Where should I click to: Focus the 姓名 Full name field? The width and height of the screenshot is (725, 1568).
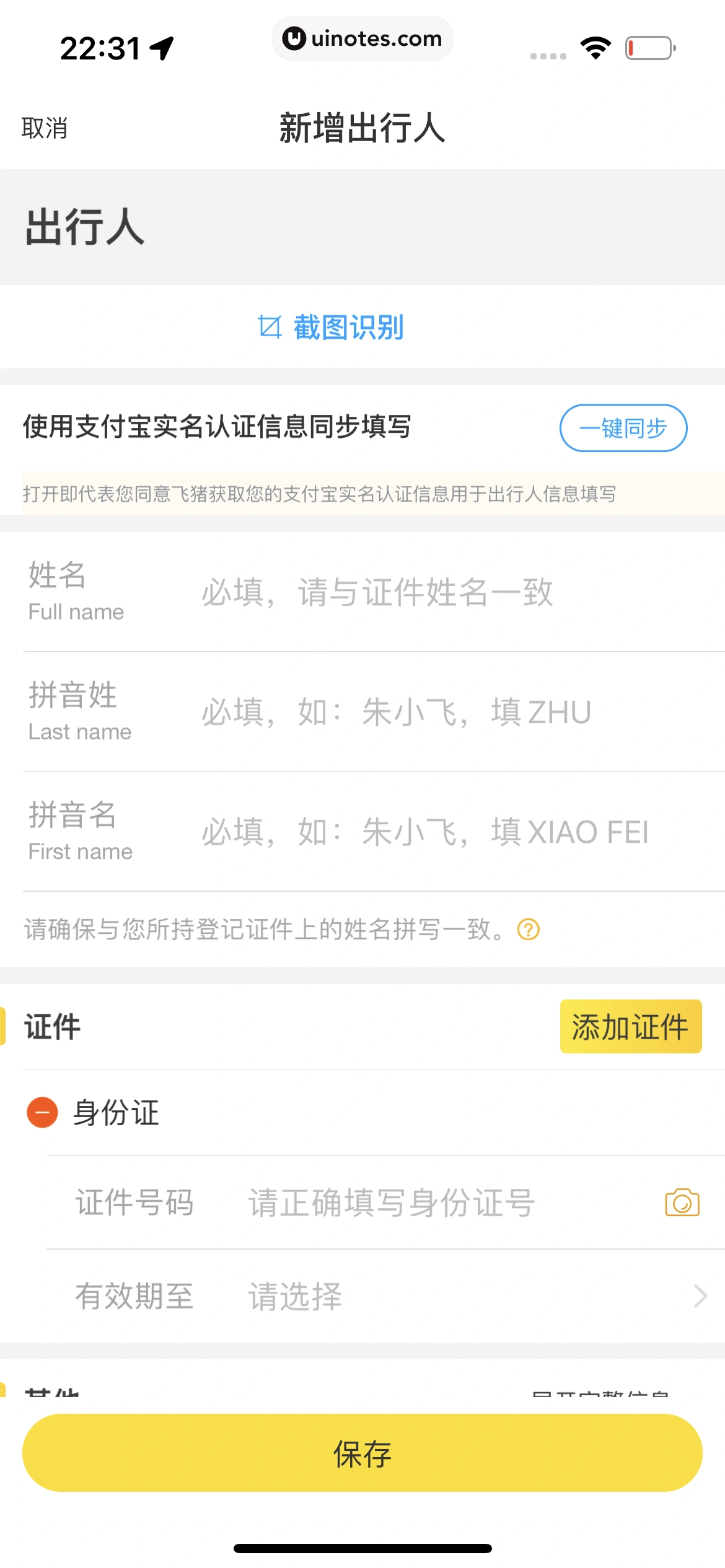(x=434, y=592)
